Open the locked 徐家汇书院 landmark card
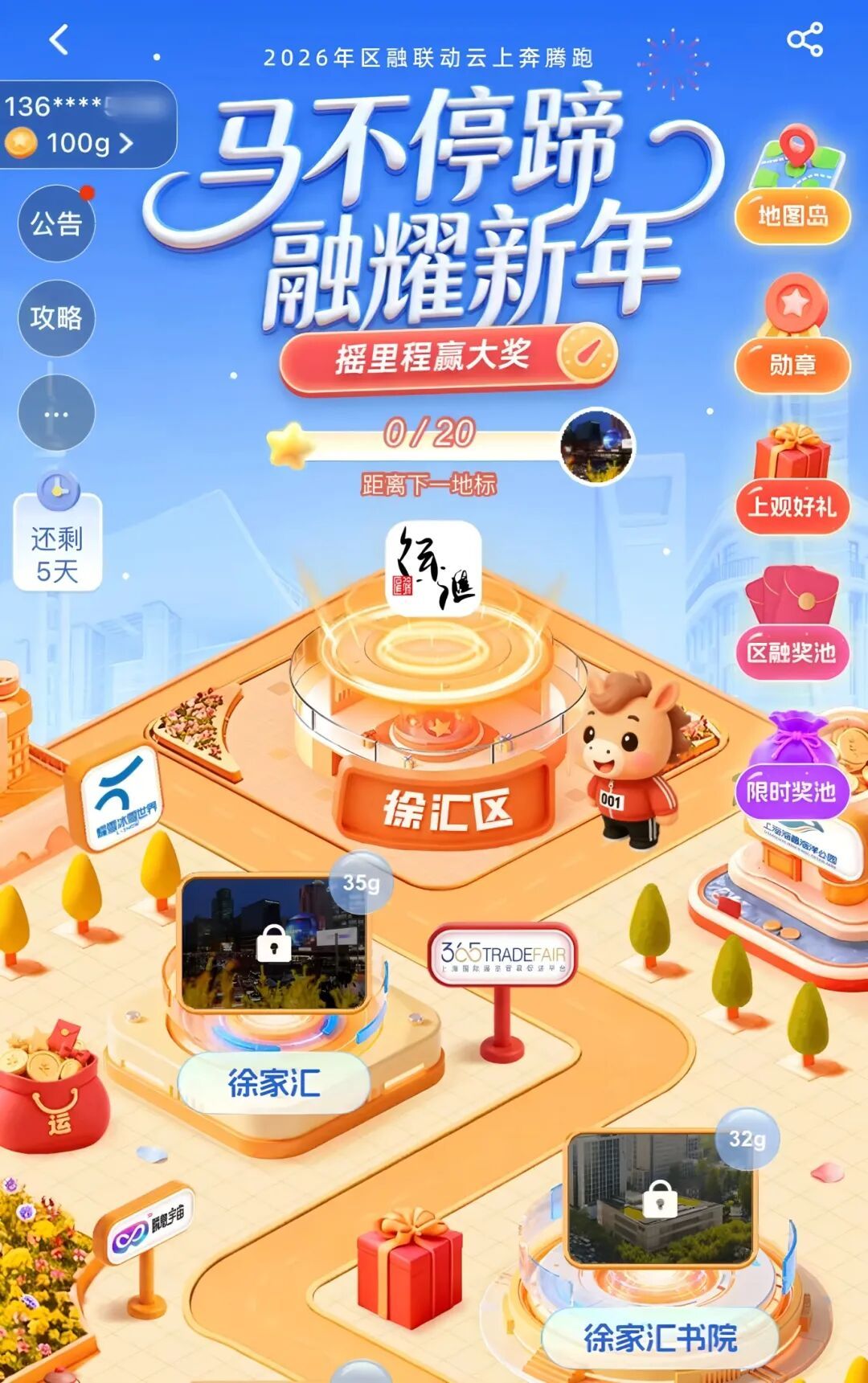 point(659,1199)
